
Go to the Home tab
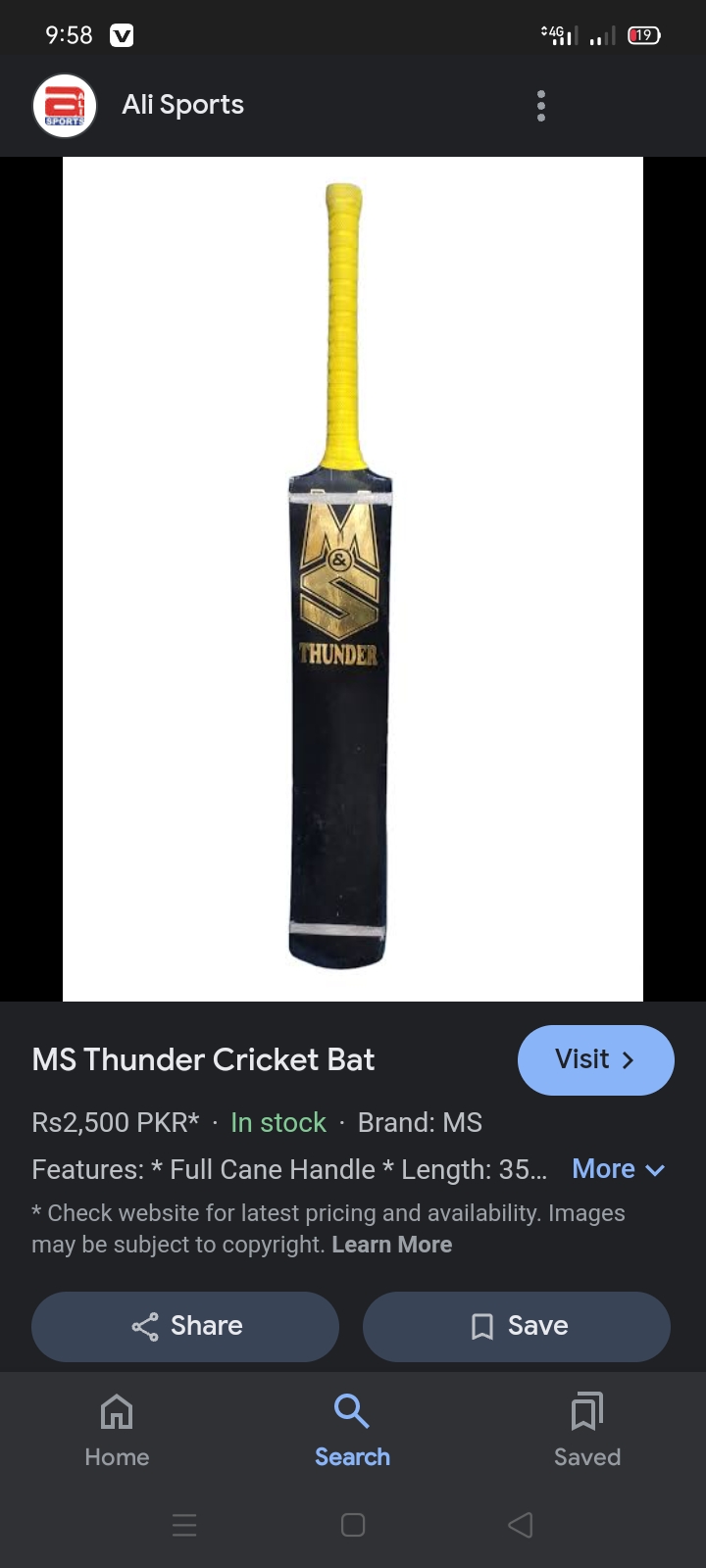[x=117, y=1430]
